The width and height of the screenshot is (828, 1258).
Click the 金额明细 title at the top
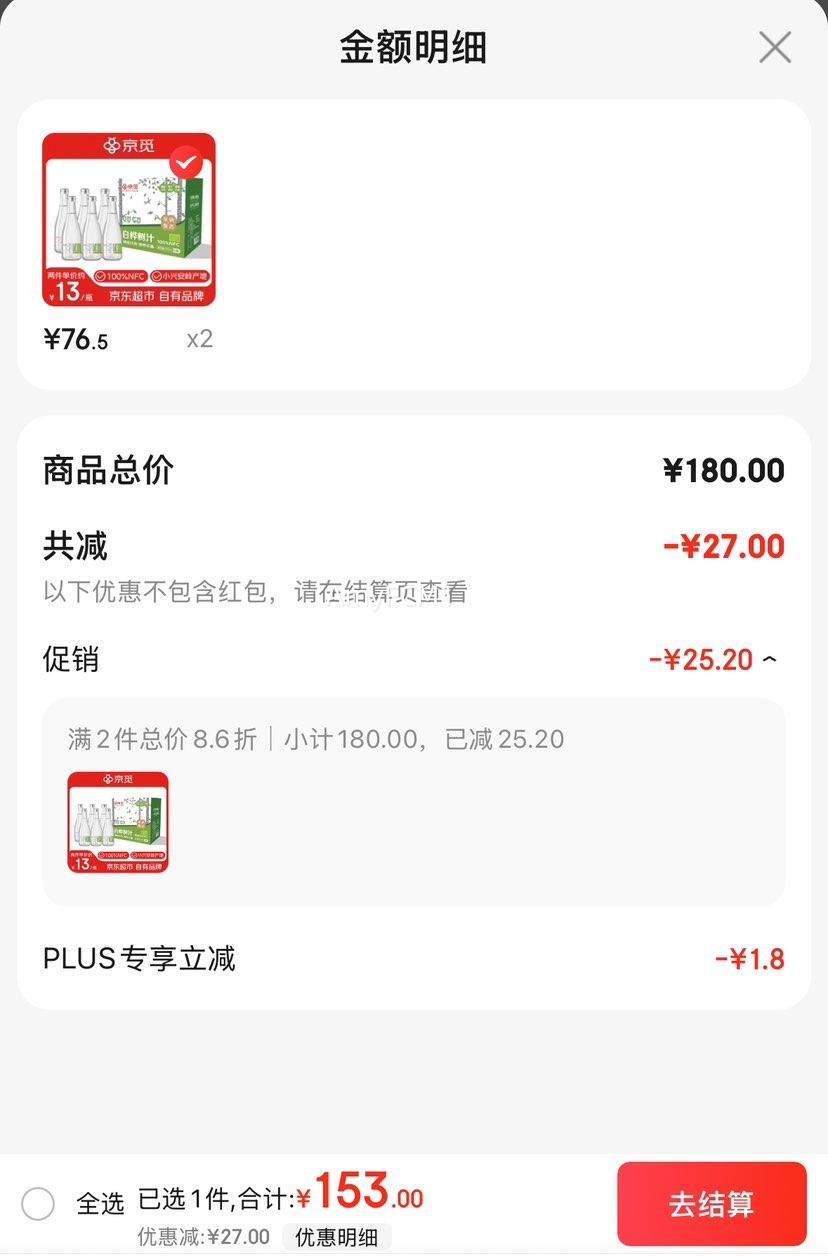tap(414, 46)
